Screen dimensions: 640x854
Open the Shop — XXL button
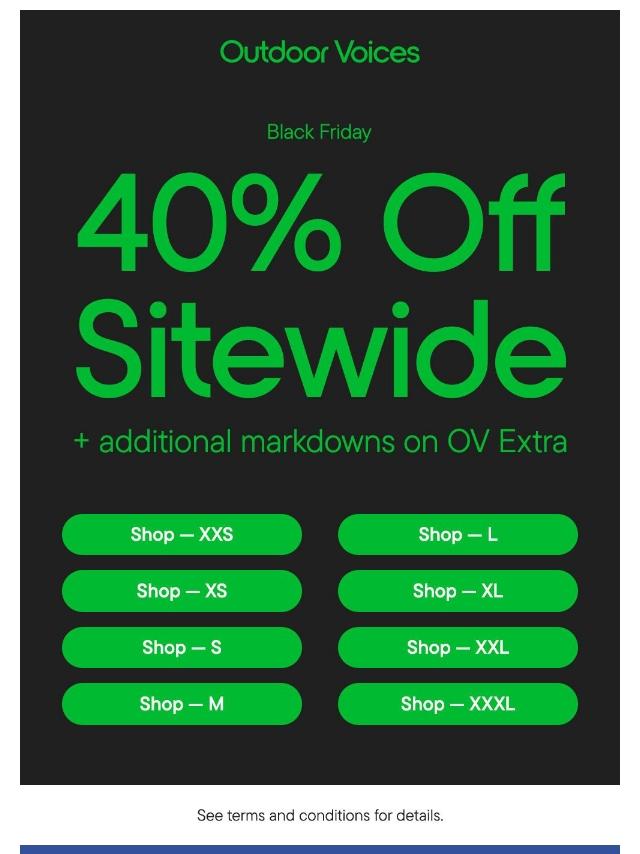458,648
